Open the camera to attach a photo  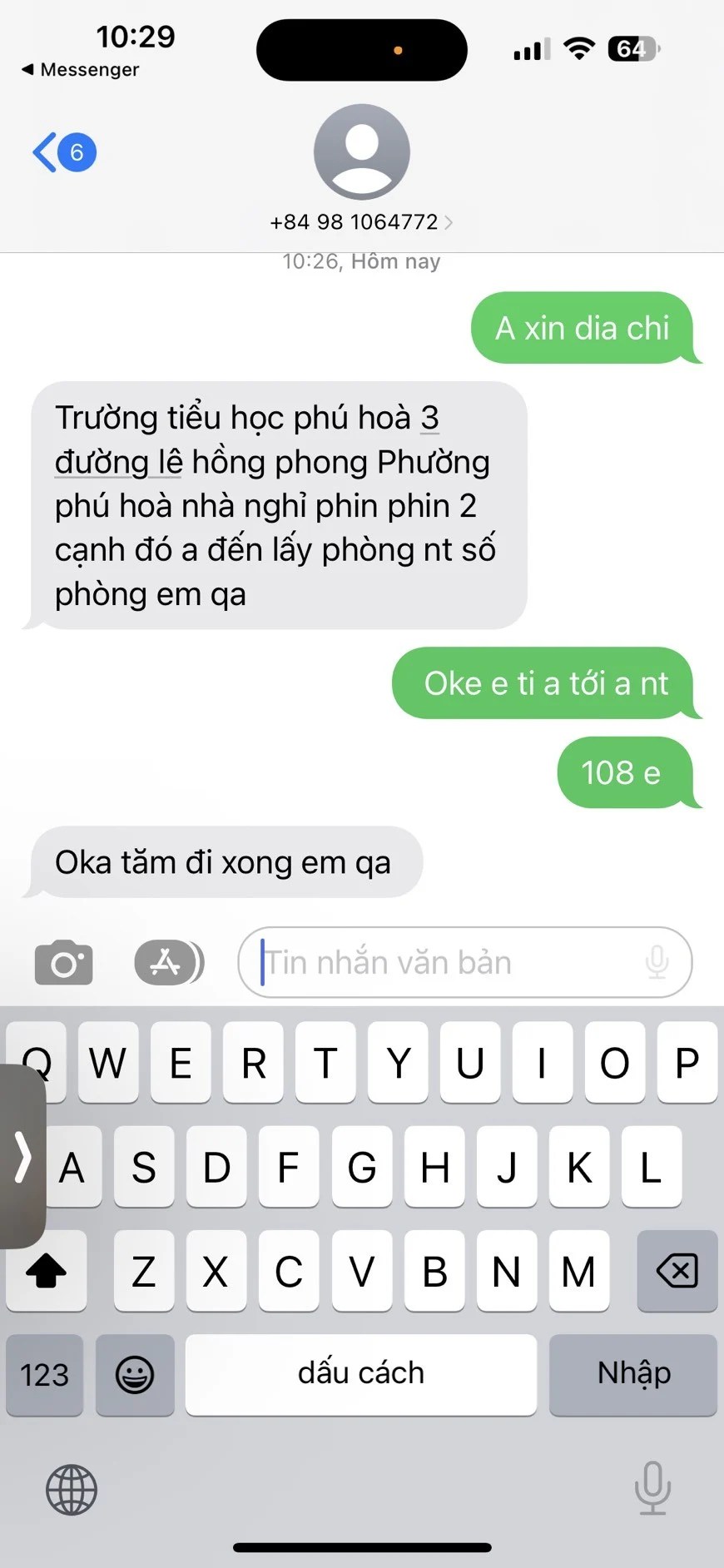coord(63,963)
